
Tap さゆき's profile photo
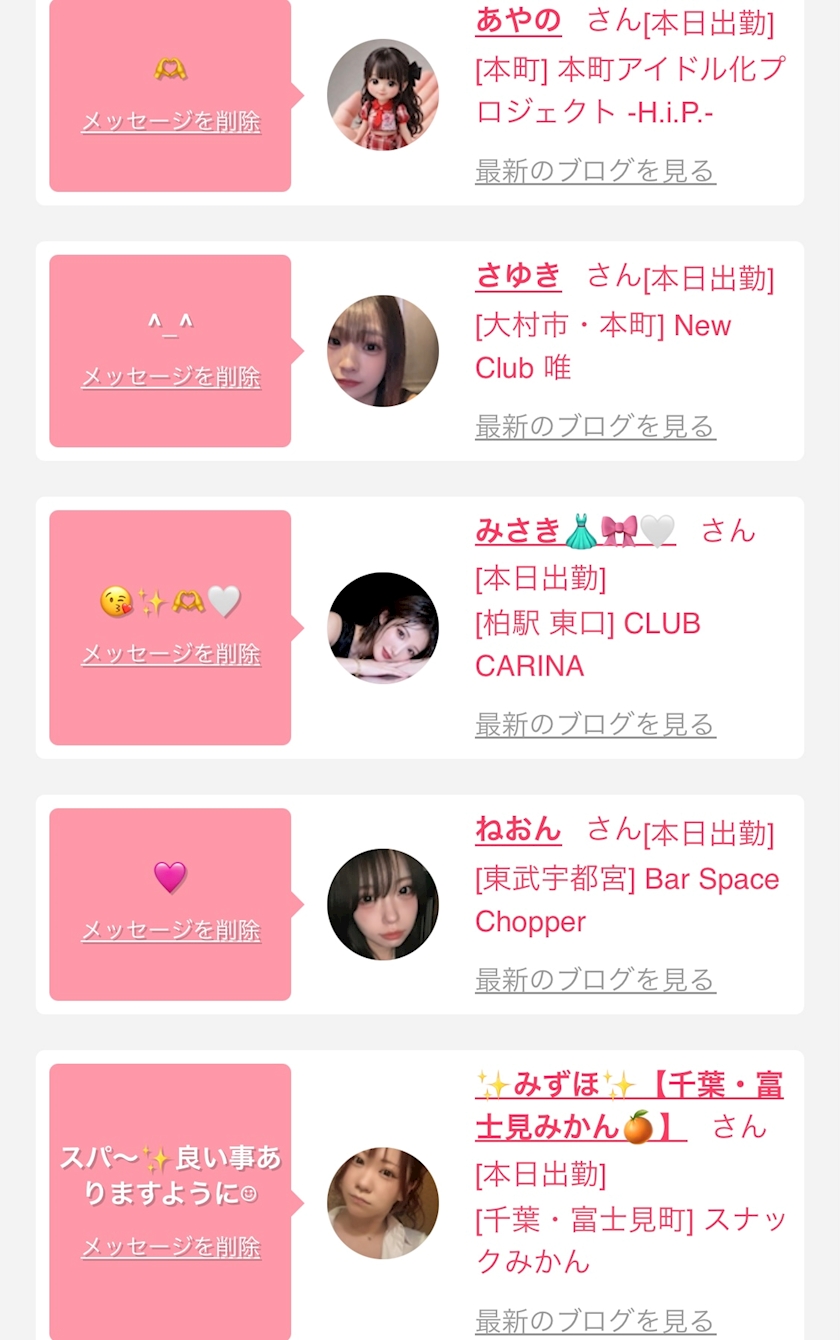click(x=383, y=351)
